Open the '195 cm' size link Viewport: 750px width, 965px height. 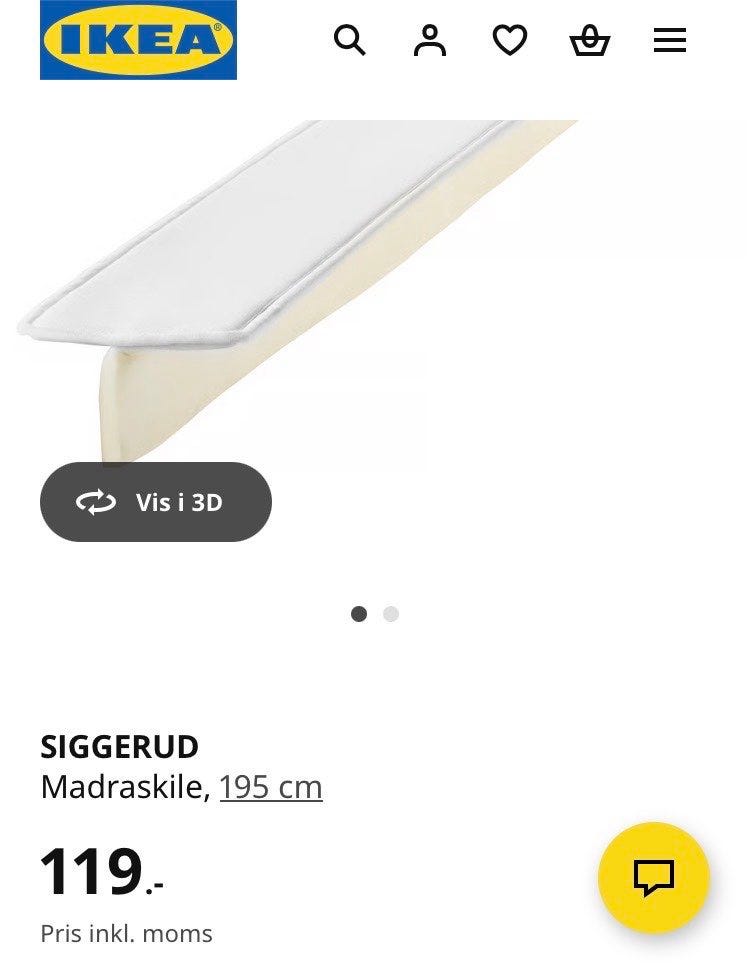point(269,787)
